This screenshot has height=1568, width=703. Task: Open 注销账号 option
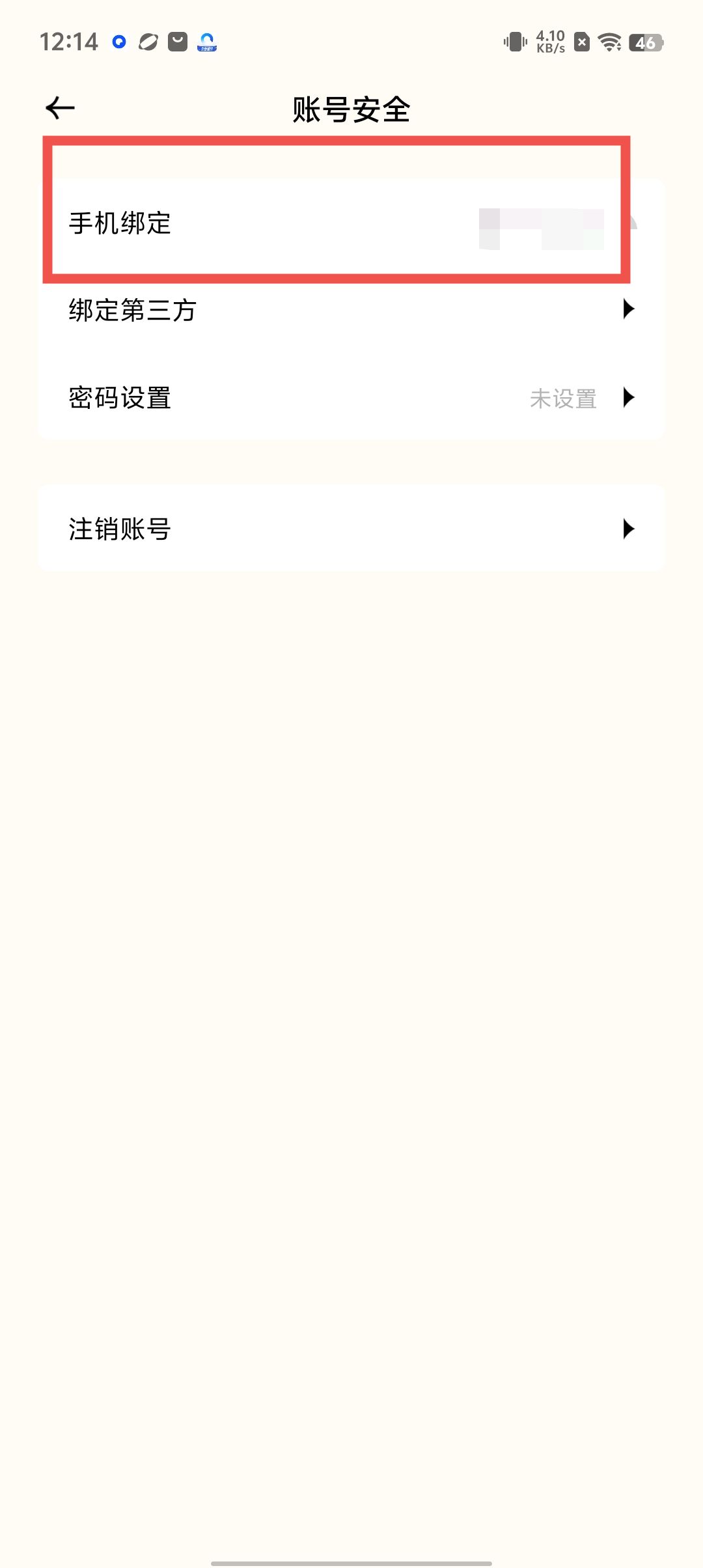[351, 529]
